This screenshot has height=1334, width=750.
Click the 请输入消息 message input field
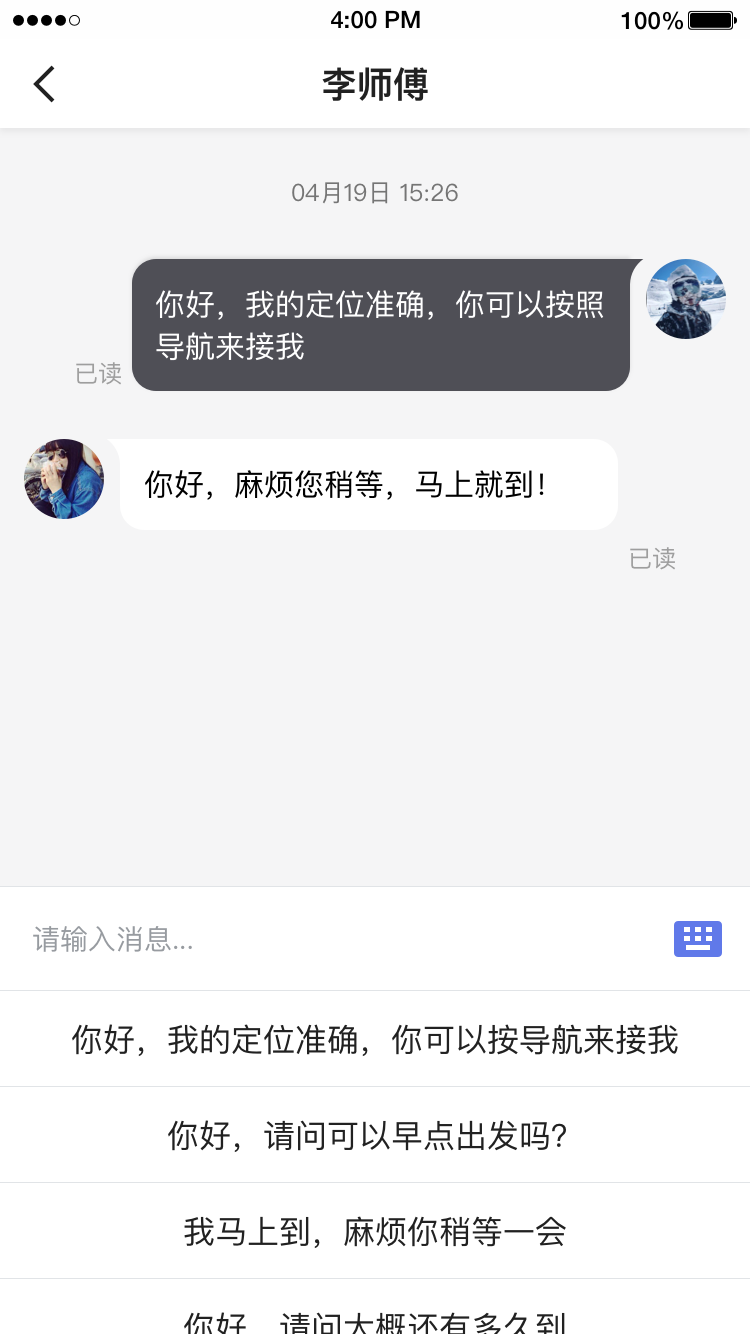pos(300,938)
